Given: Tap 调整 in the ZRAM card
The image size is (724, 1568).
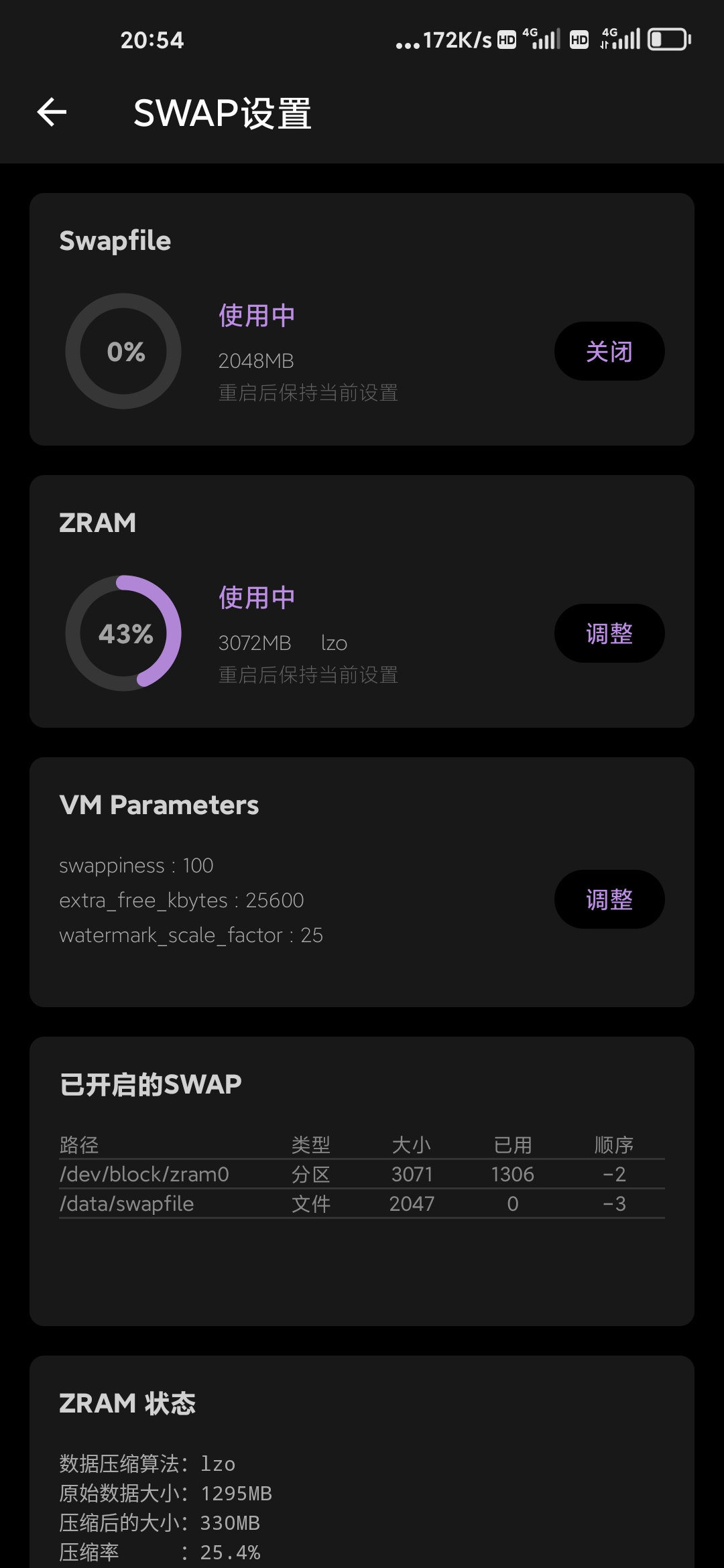Looking at the screenshot, I should point(609,633).
